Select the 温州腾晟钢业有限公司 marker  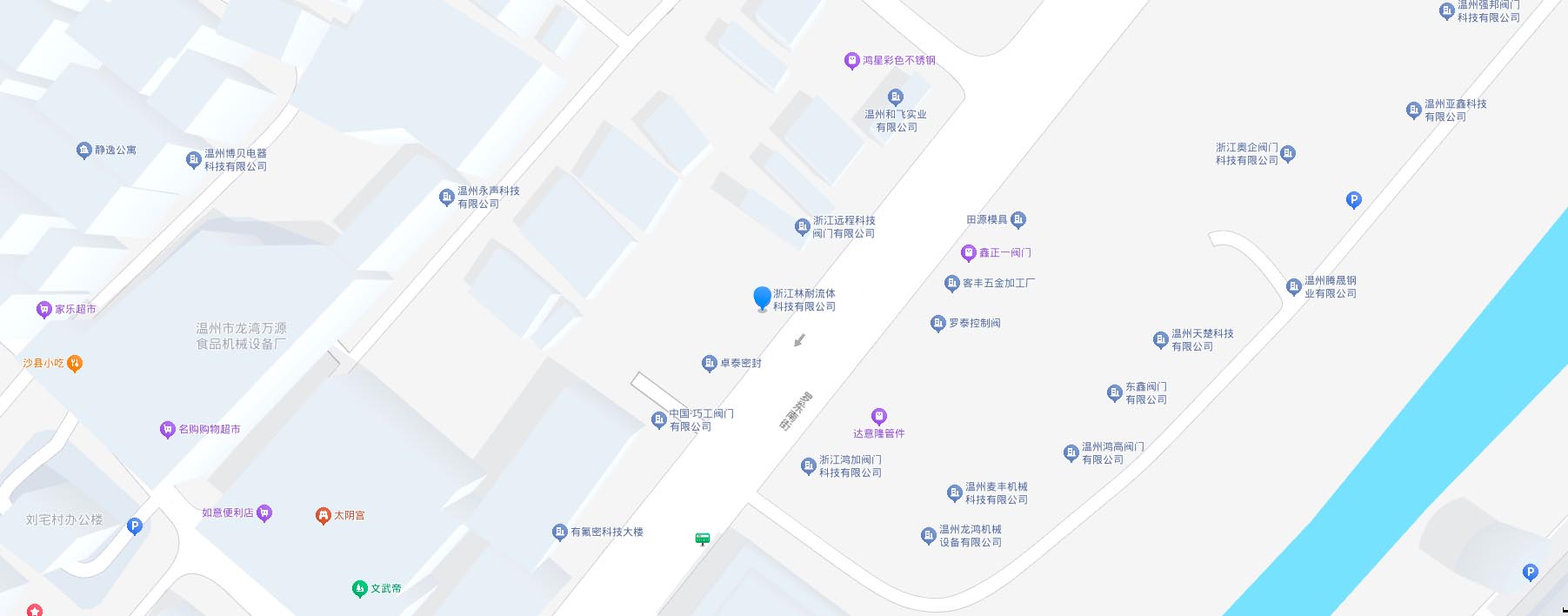coord(1293,286)
